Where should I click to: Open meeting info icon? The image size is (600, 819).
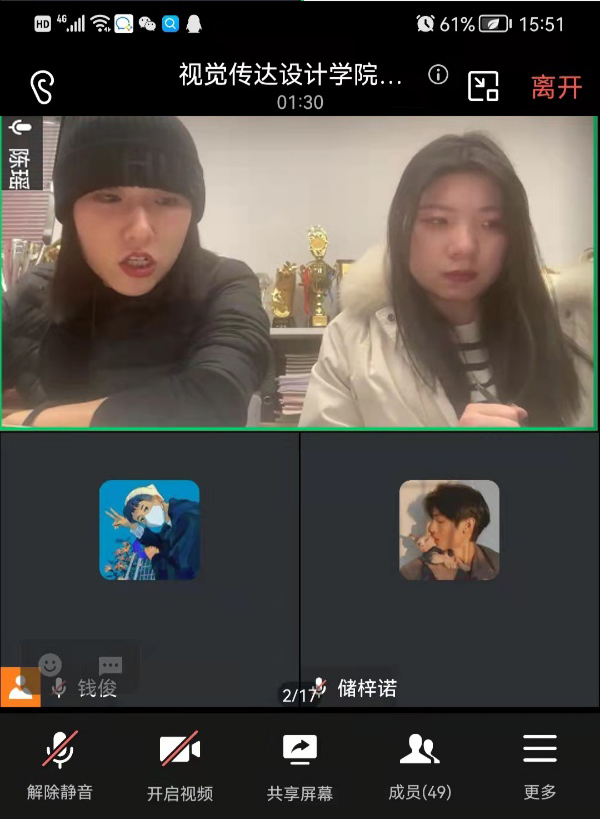pos(437,75)
